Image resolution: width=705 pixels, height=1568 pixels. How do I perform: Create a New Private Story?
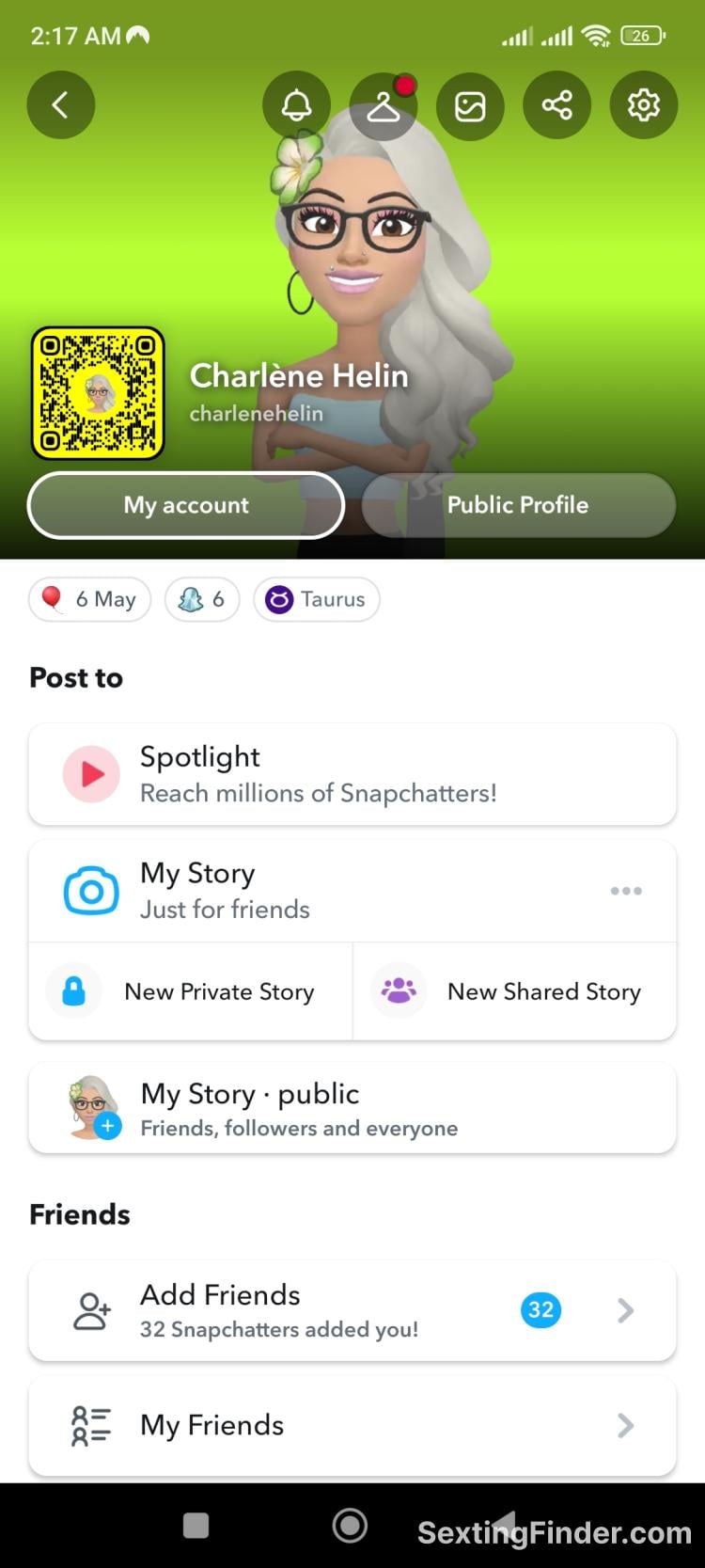191,991
